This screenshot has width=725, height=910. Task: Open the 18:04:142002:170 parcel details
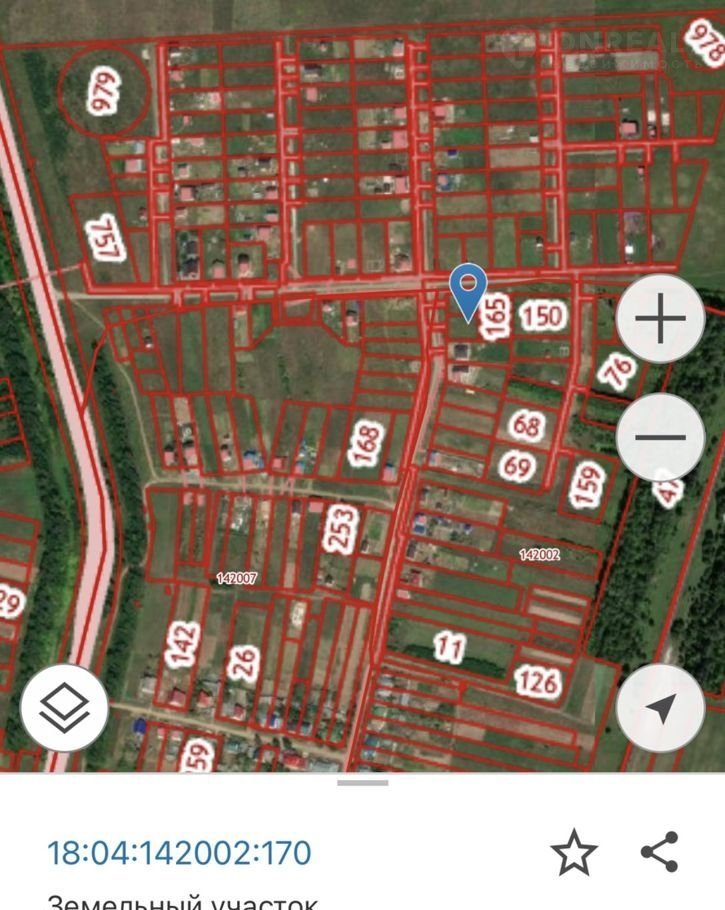pyautogui.click(x=180, y=853)
